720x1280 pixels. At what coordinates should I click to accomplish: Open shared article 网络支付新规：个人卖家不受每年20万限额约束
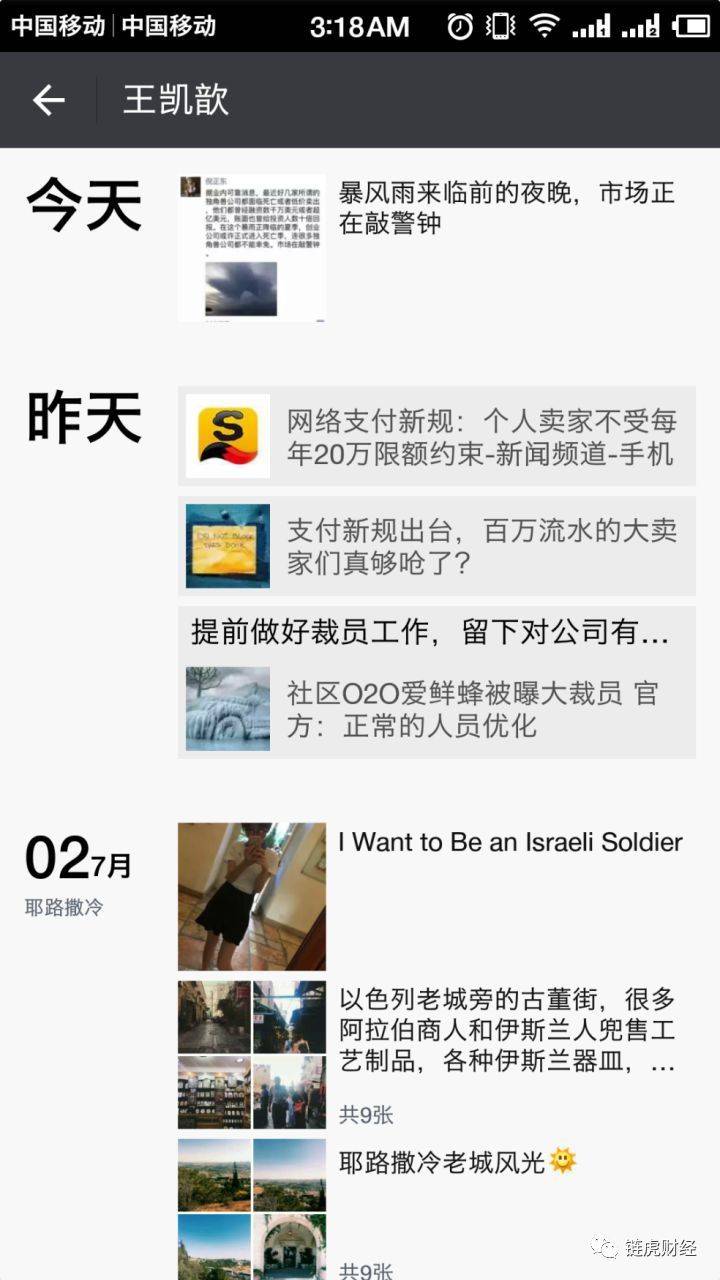click(x=437, y=436)
